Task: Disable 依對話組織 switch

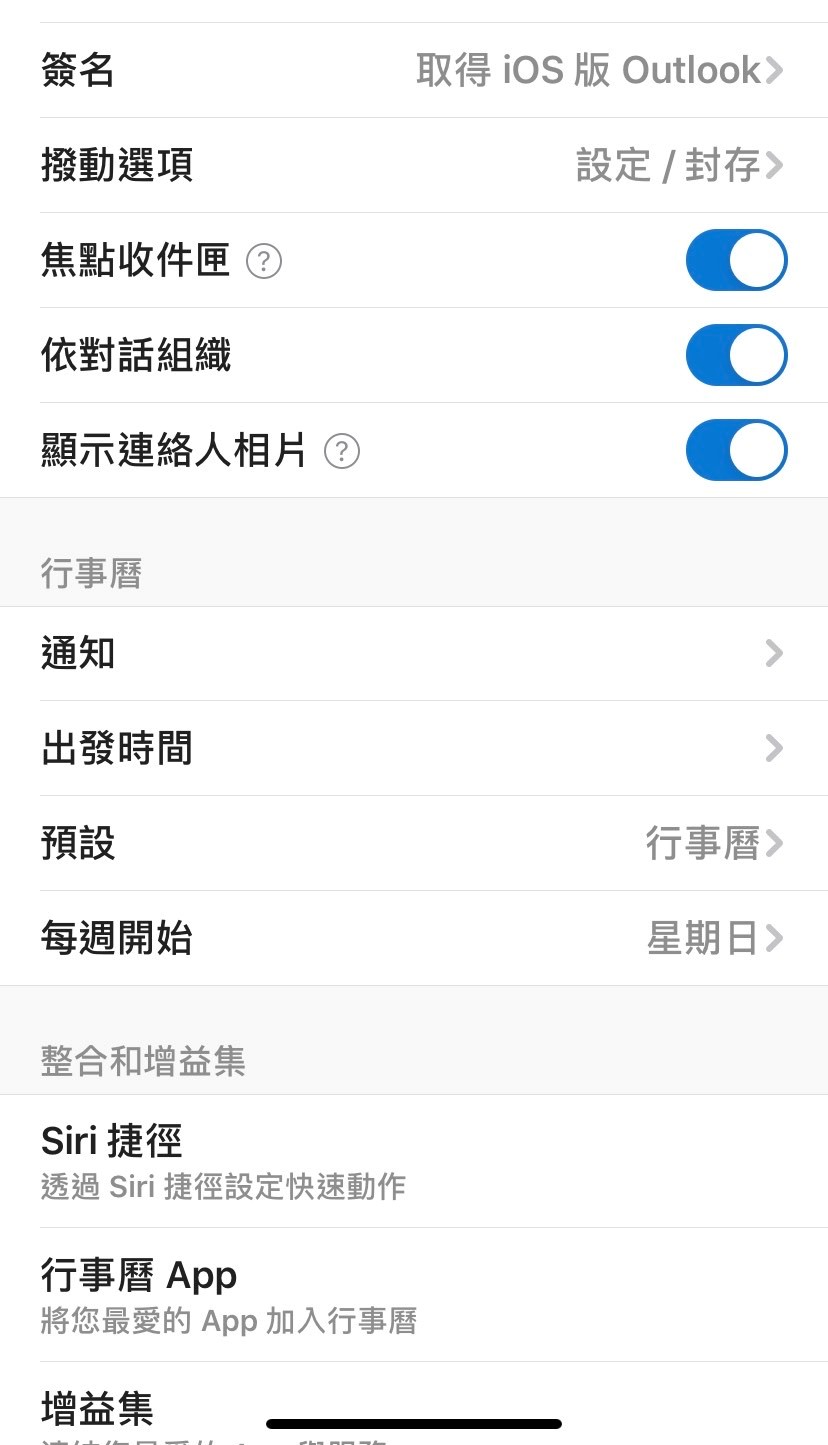Action: pos(736,355)
